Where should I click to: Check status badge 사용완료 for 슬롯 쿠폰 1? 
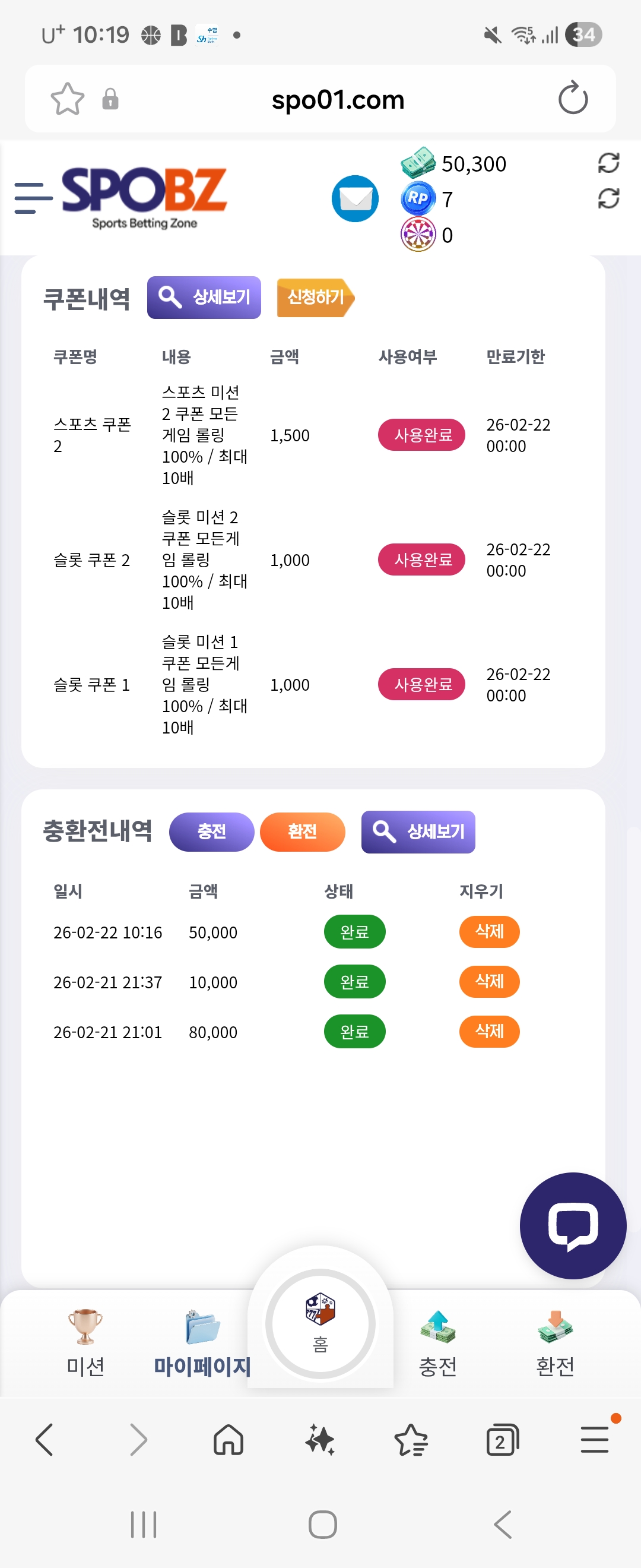[x=421, y=684]
